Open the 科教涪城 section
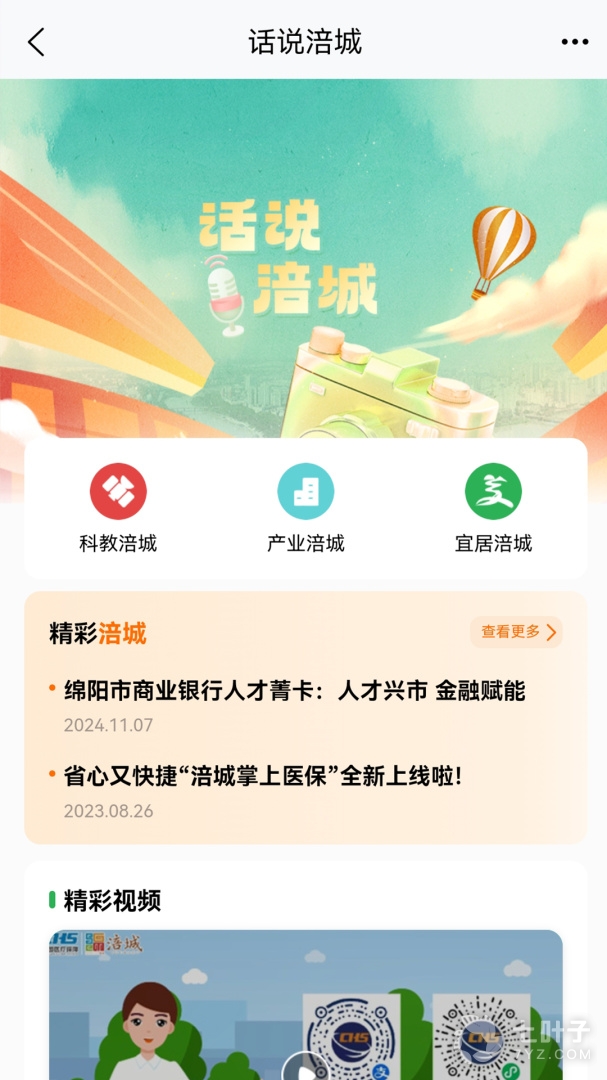The height and width of the screenshot is (1080, 607). [x=118, y=508]
